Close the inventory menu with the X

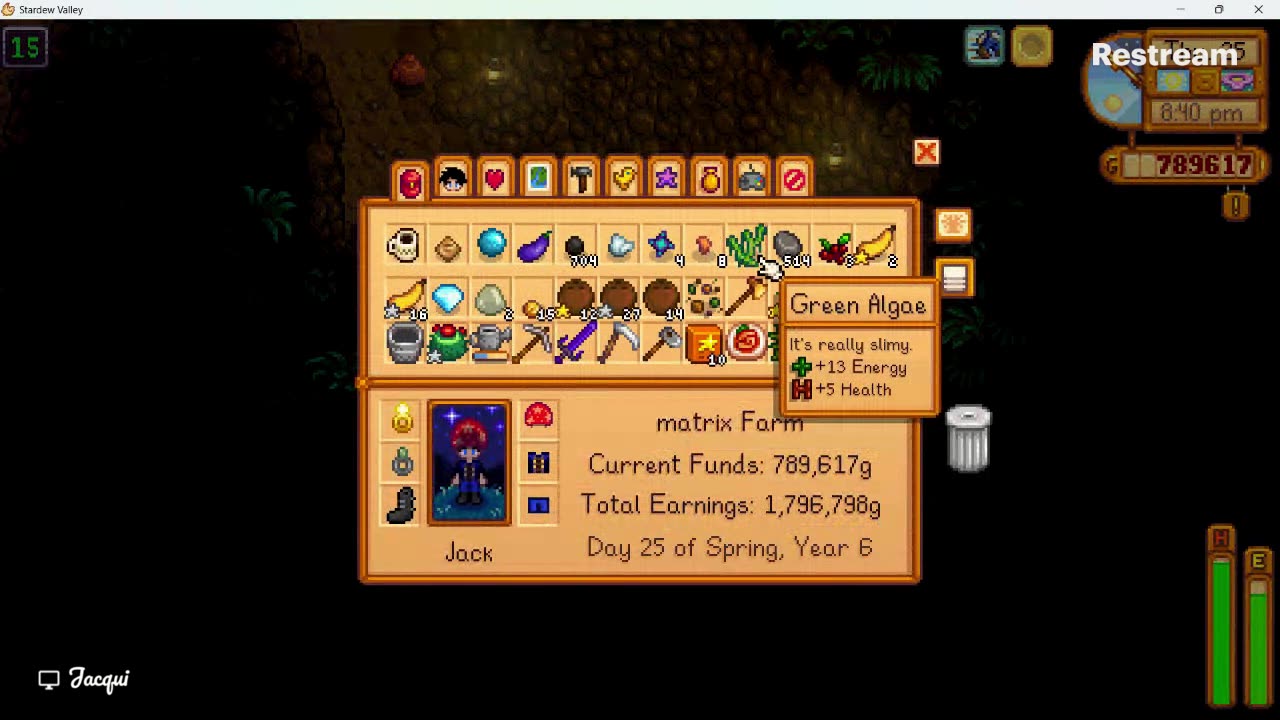(926, 152)
